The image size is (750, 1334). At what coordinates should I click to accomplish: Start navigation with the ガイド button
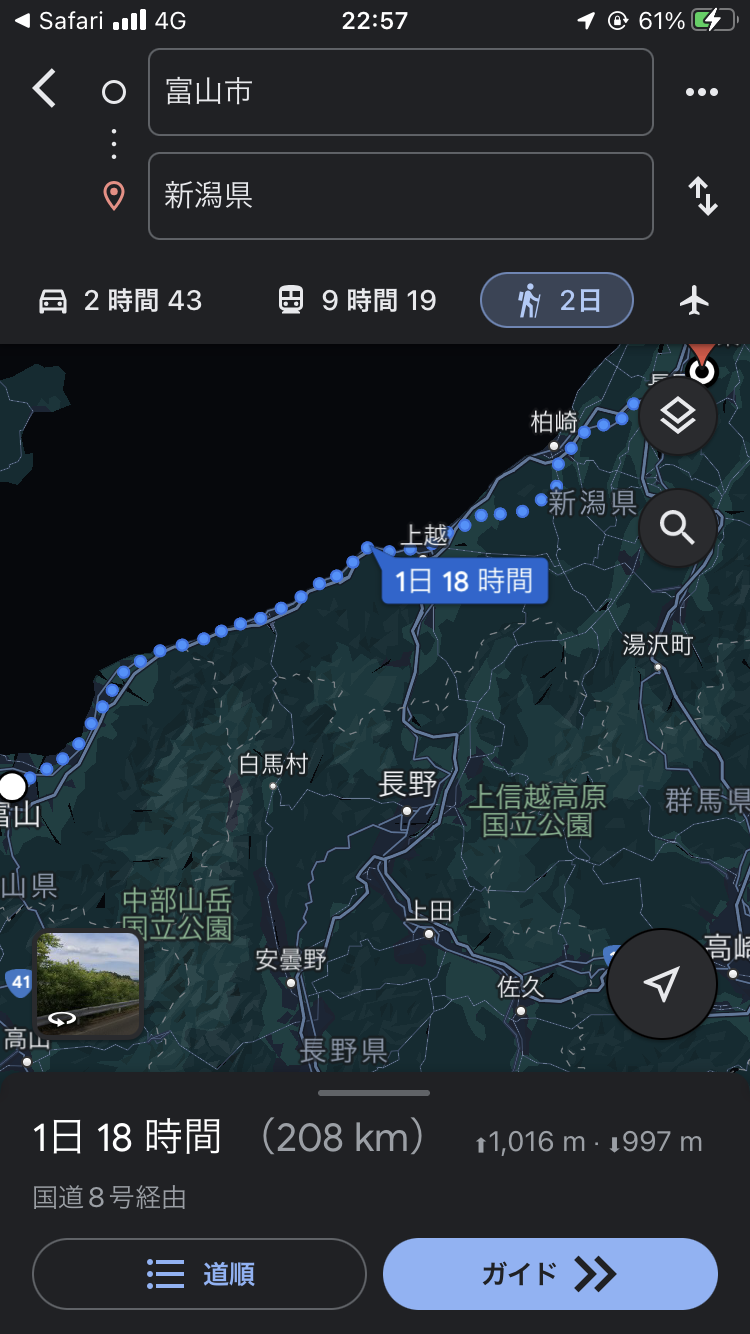[550, 1273]
